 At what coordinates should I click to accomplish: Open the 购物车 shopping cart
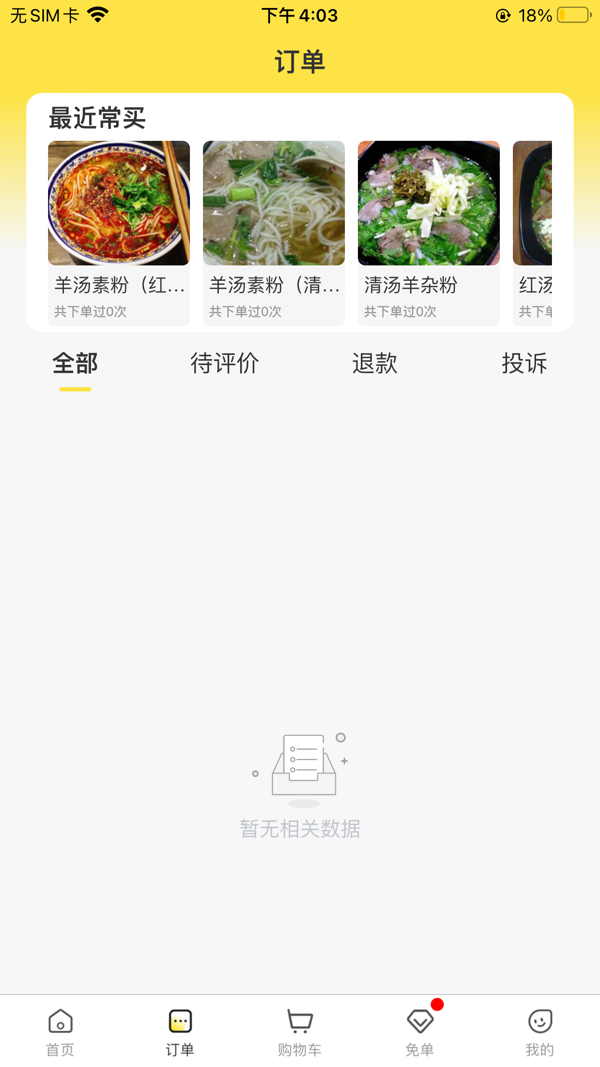[x=300, y=1032]
